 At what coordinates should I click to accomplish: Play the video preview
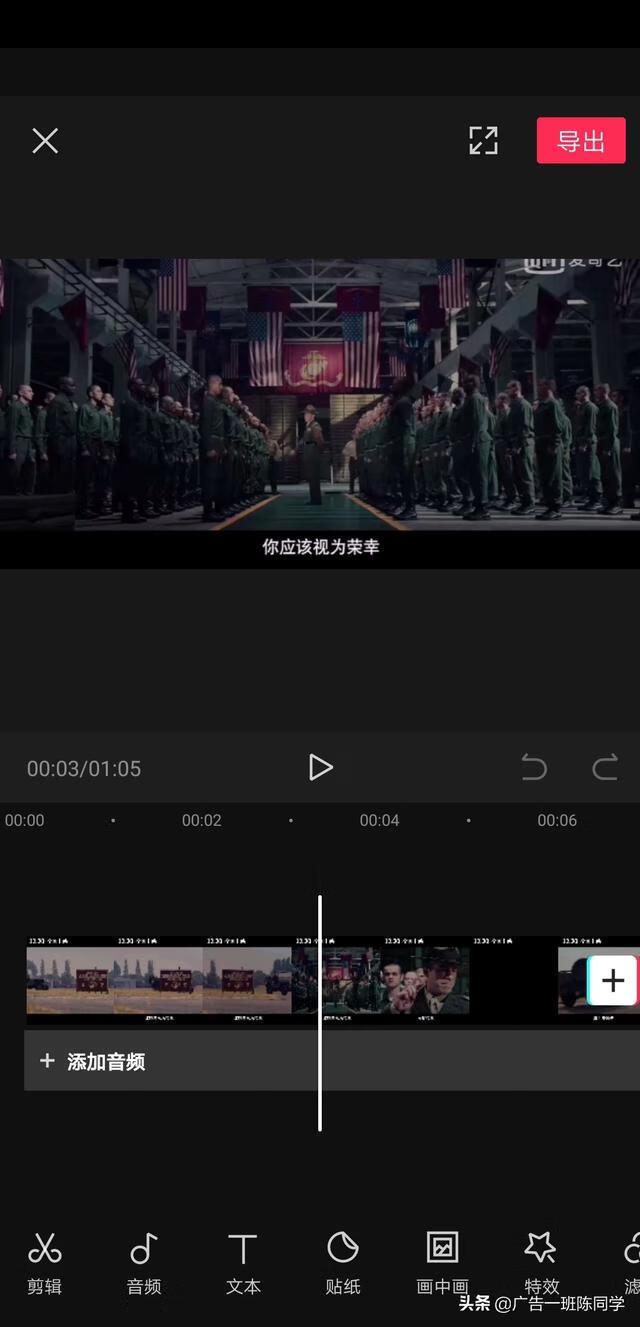(320, 767)
